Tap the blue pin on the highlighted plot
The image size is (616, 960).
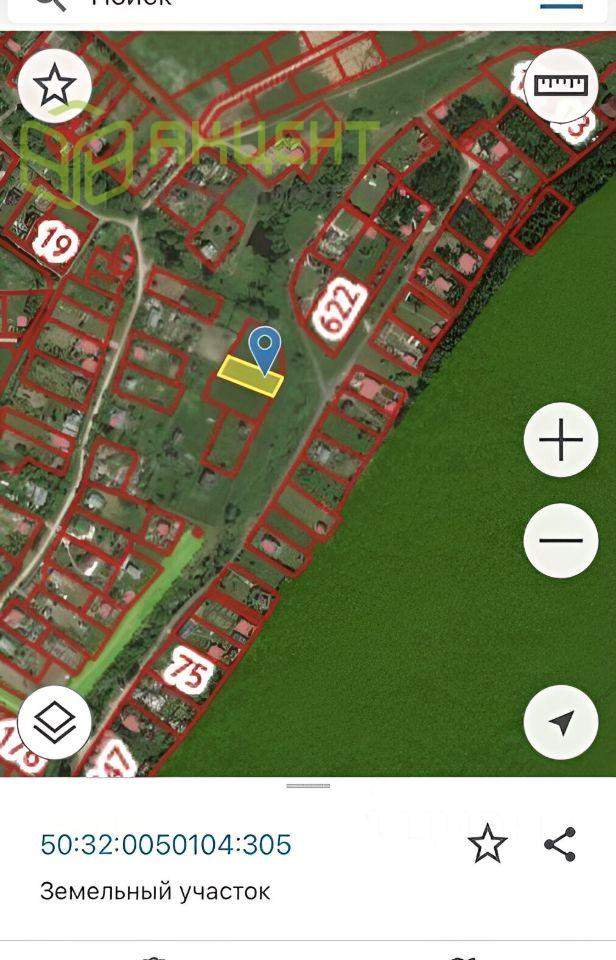[264, 348]
